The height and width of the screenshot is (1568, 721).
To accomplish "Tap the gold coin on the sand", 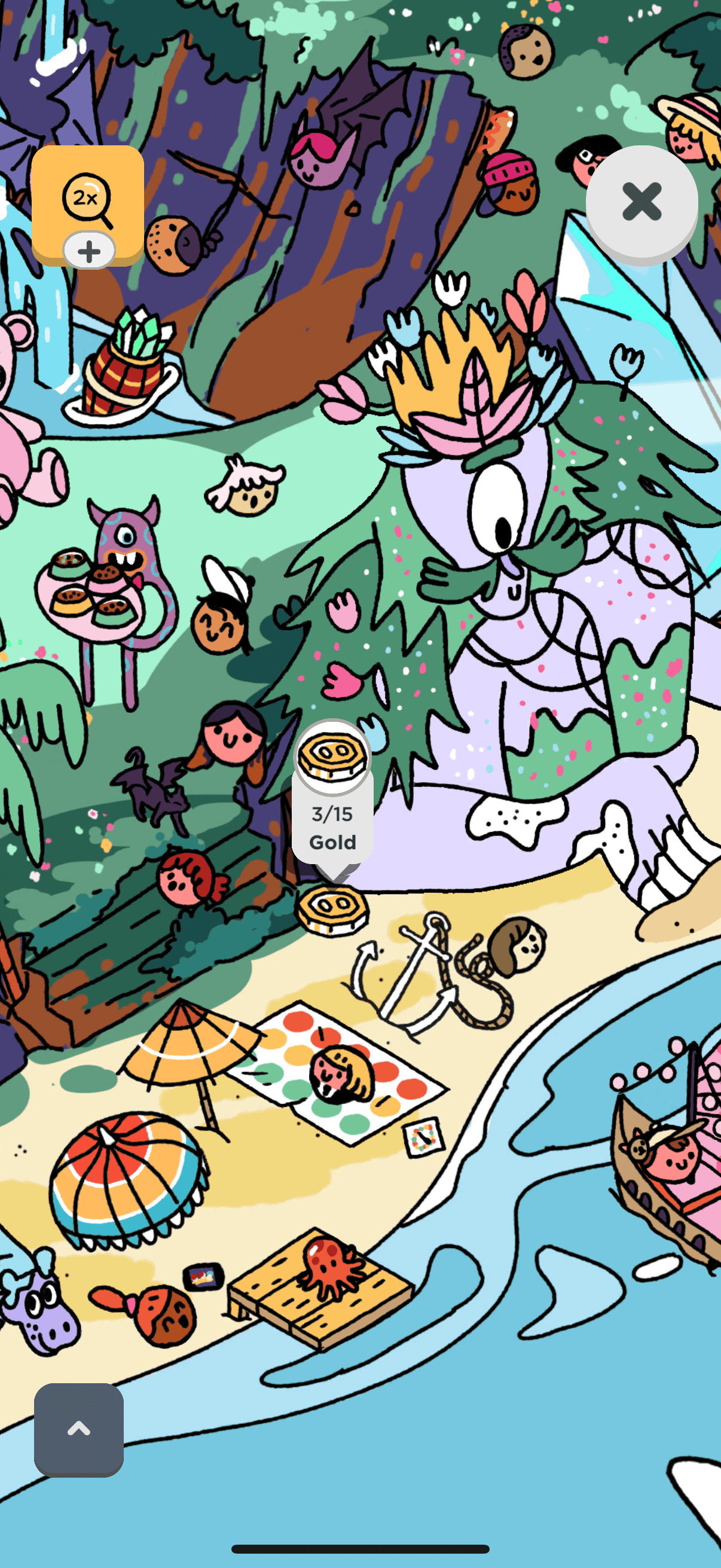I will (x=332, y=910).
